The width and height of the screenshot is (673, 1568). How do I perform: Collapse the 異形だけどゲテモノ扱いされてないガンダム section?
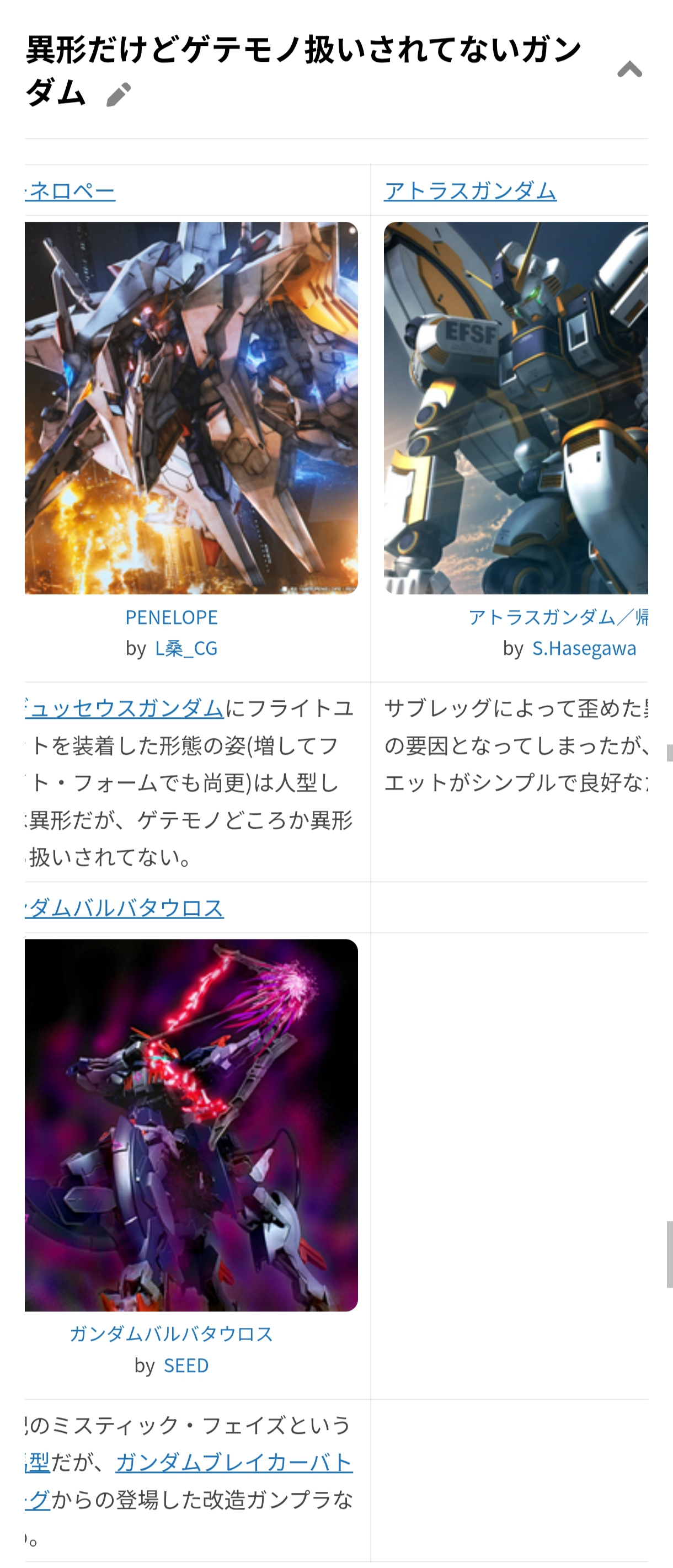click(629, 70)
